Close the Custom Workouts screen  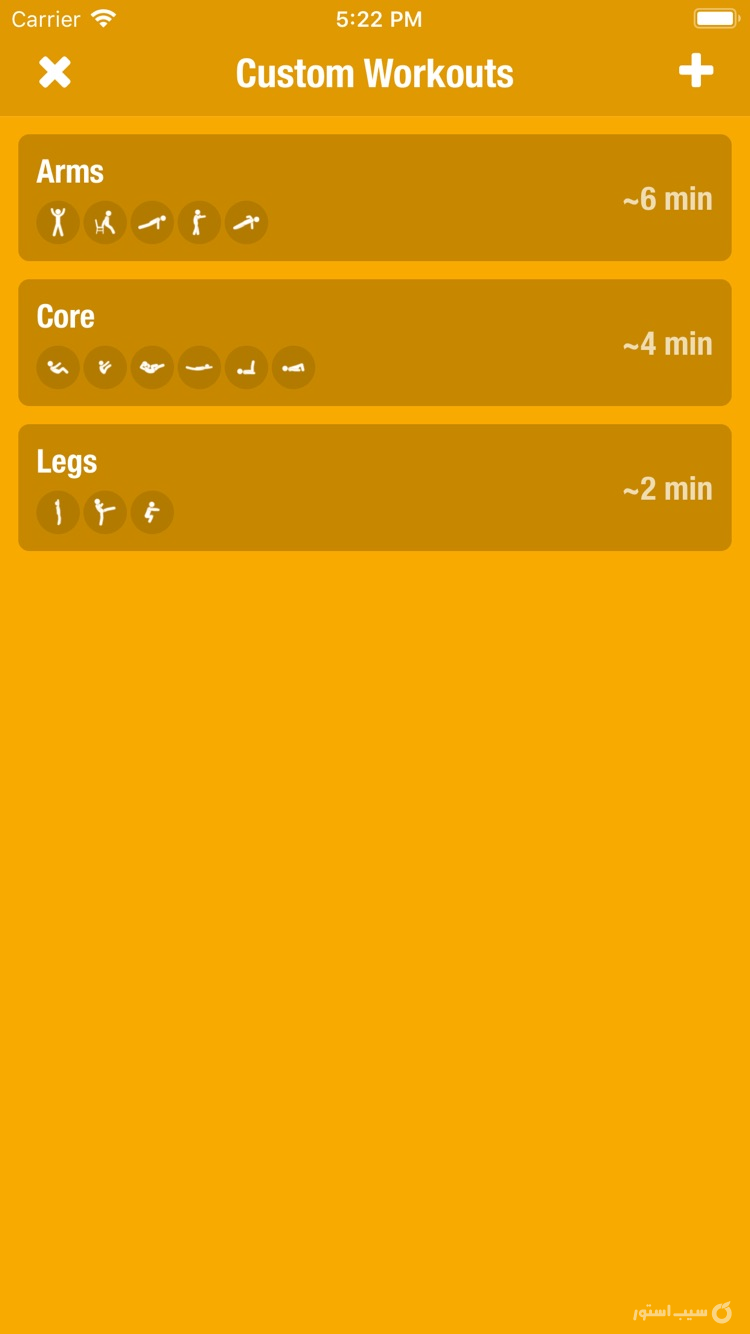54,72
